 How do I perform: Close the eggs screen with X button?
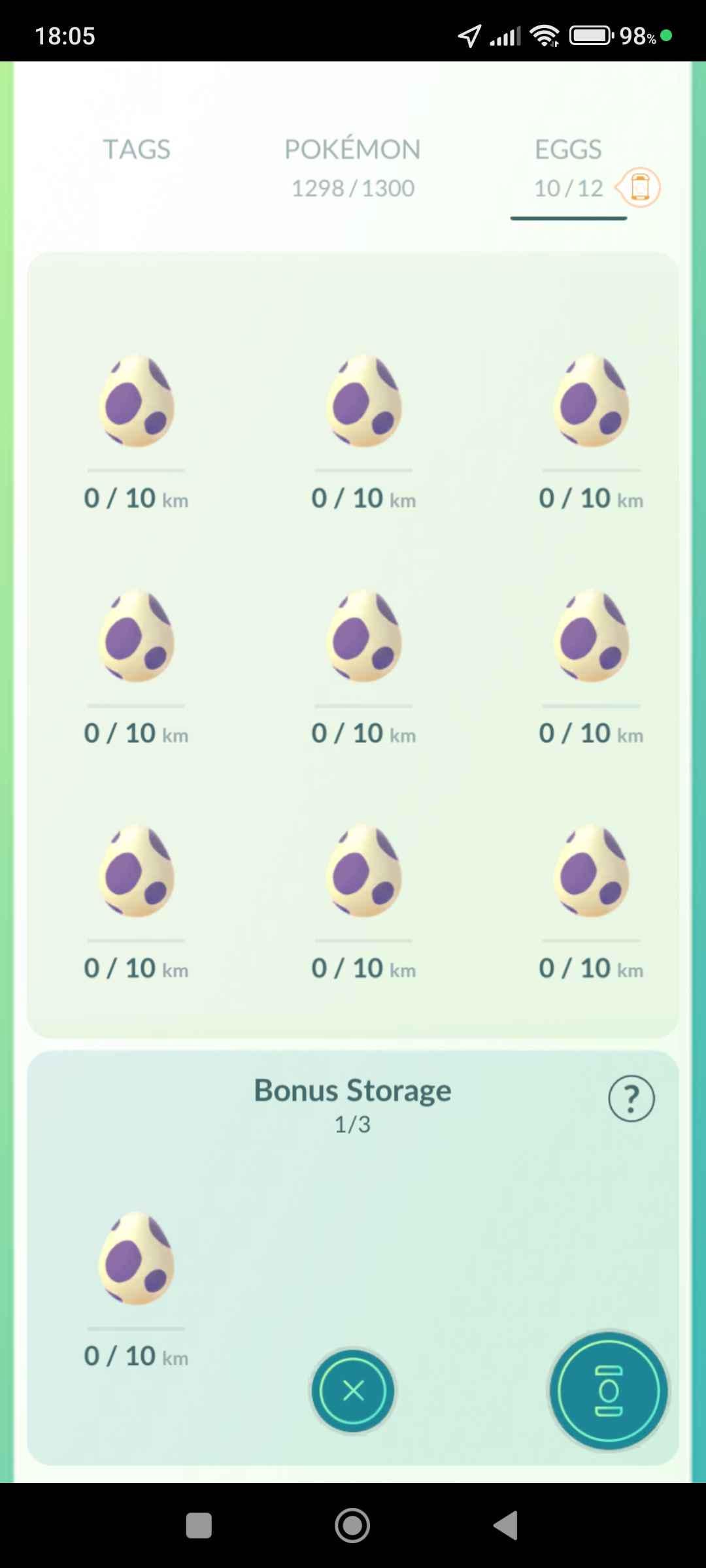tap(353, 1391)
